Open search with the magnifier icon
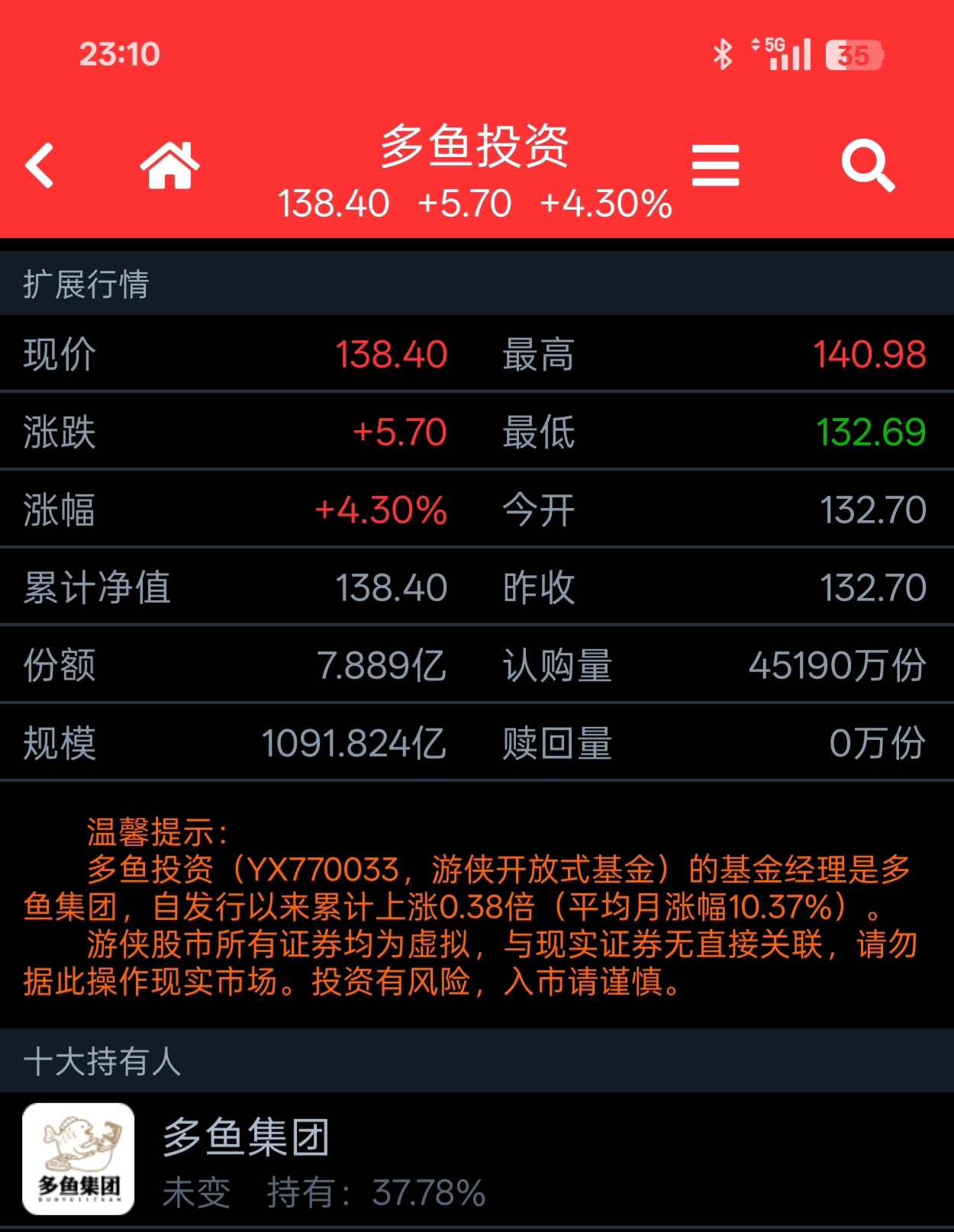The height and width of the screenshot is (1232, 954). pos(867,165)
